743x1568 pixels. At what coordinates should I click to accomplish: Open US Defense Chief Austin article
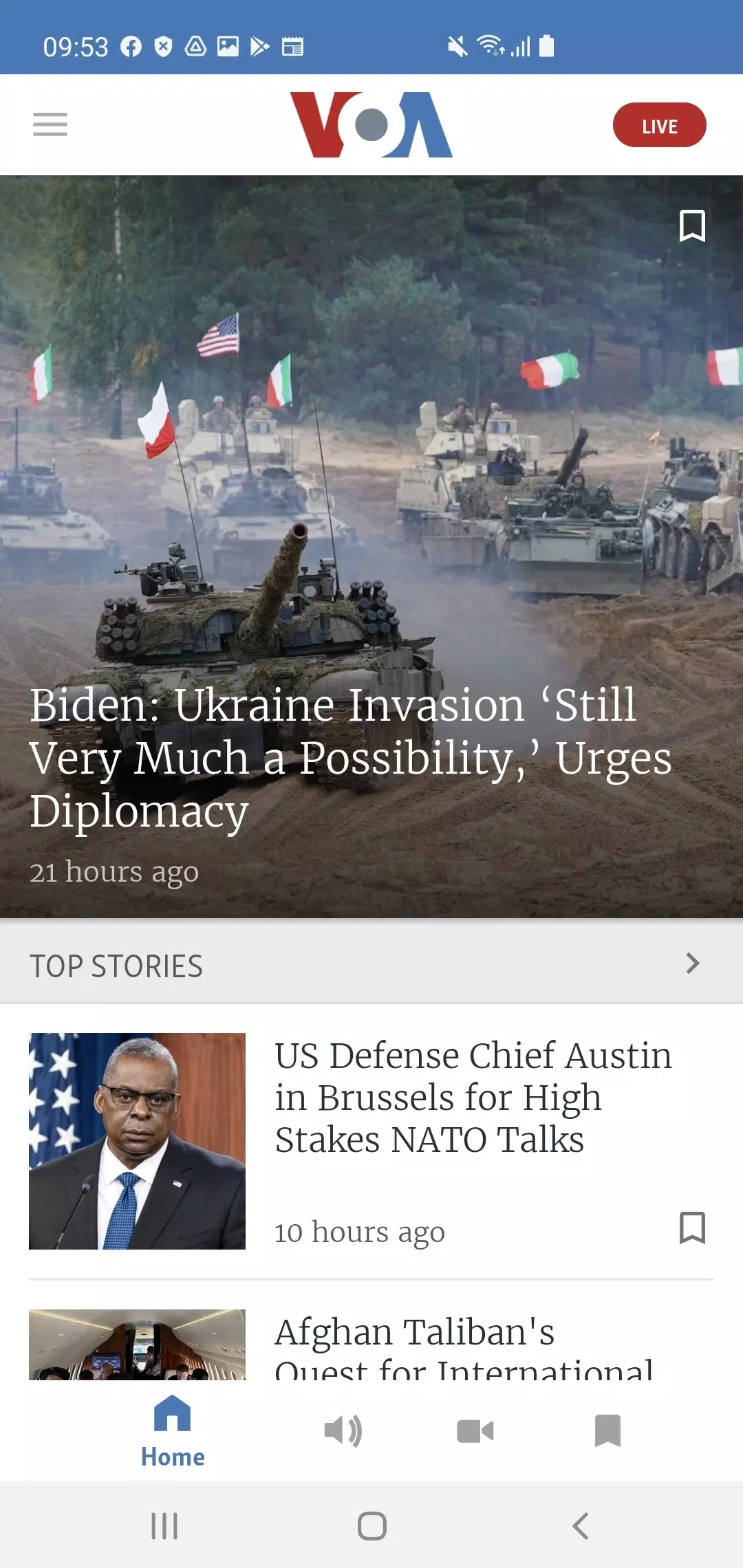[473, 1098]
